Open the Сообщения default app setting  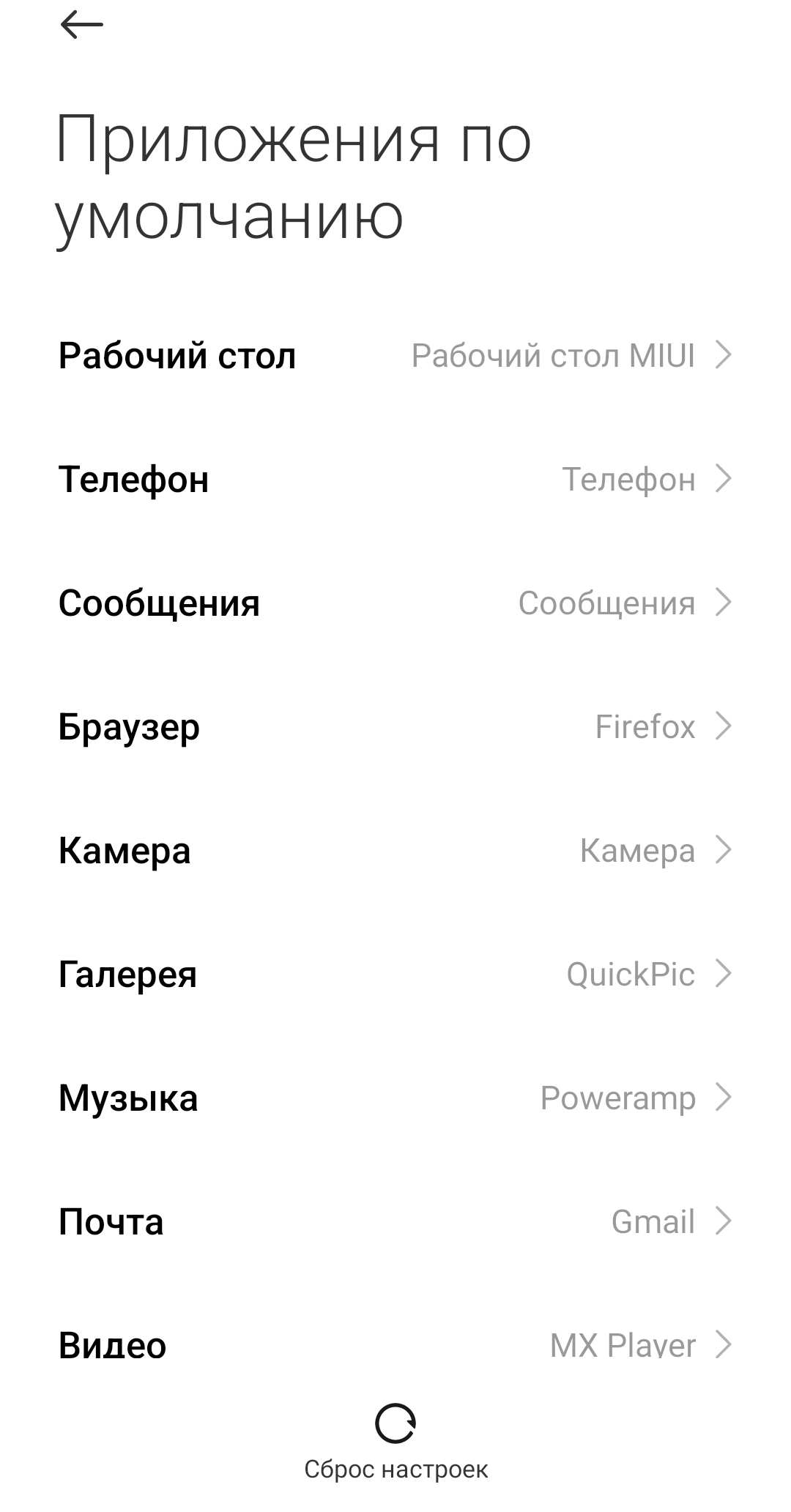395,603
